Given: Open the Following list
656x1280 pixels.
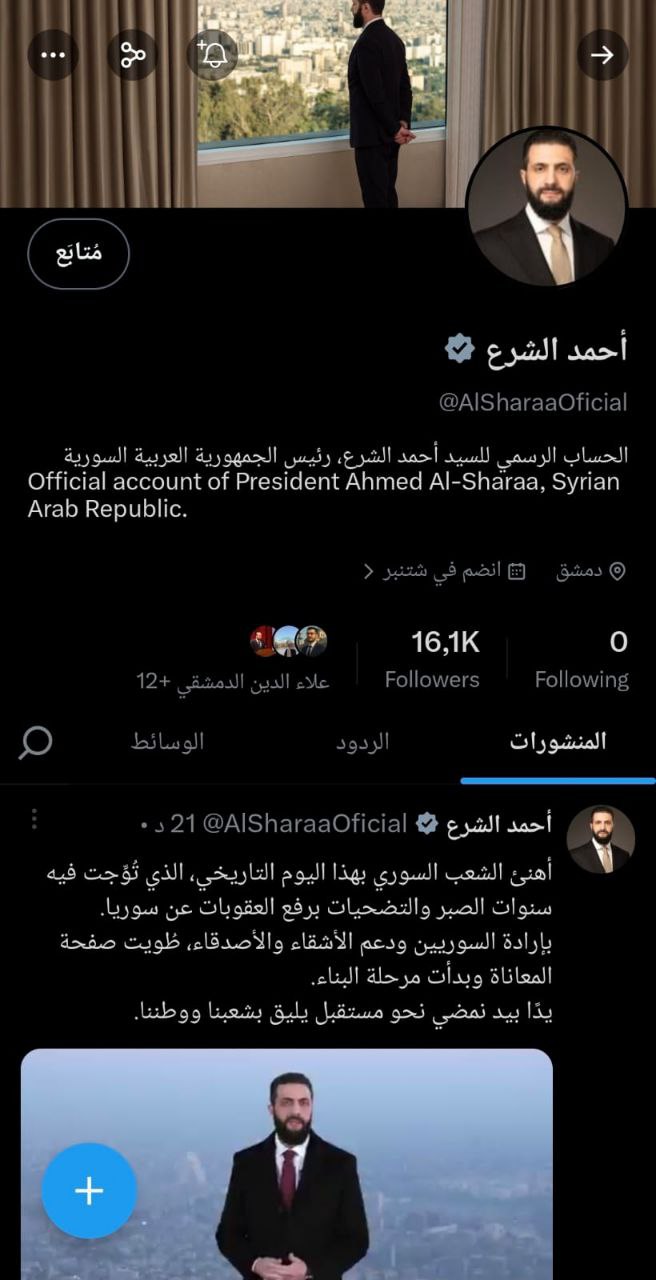Looking at the screenshot, I should coord(581,660).
